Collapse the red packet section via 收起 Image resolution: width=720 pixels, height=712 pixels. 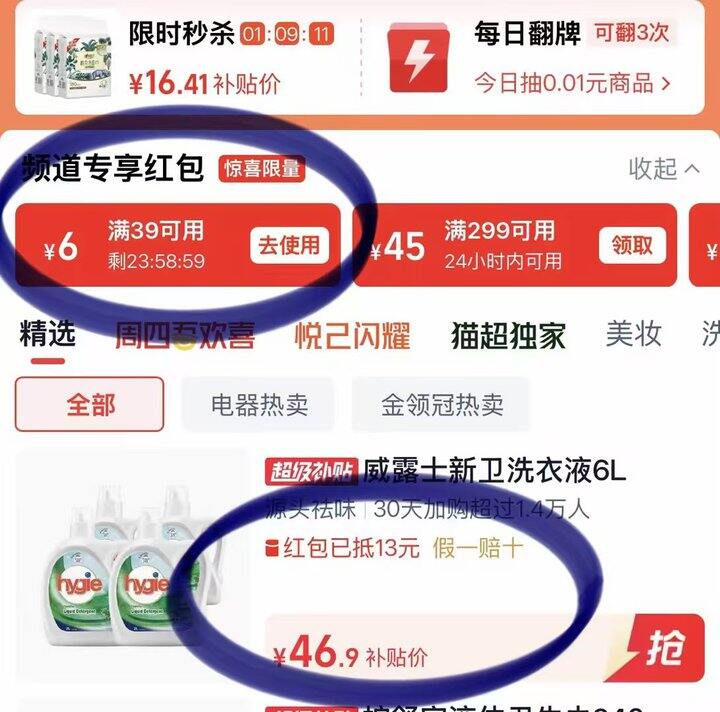pyautogui.click(x=664, y=168)
